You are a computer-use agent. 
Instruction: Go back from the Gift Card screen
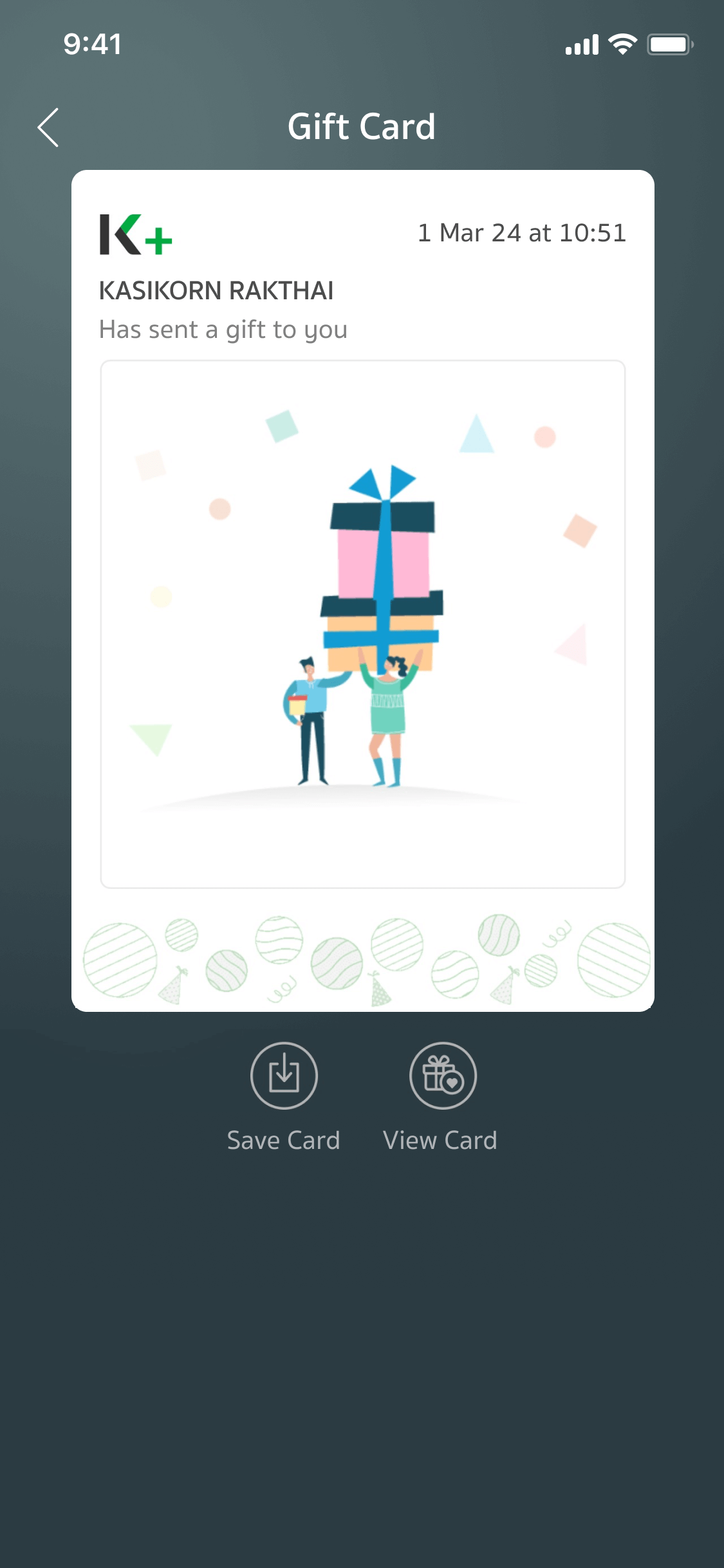[x=48, y=127]
